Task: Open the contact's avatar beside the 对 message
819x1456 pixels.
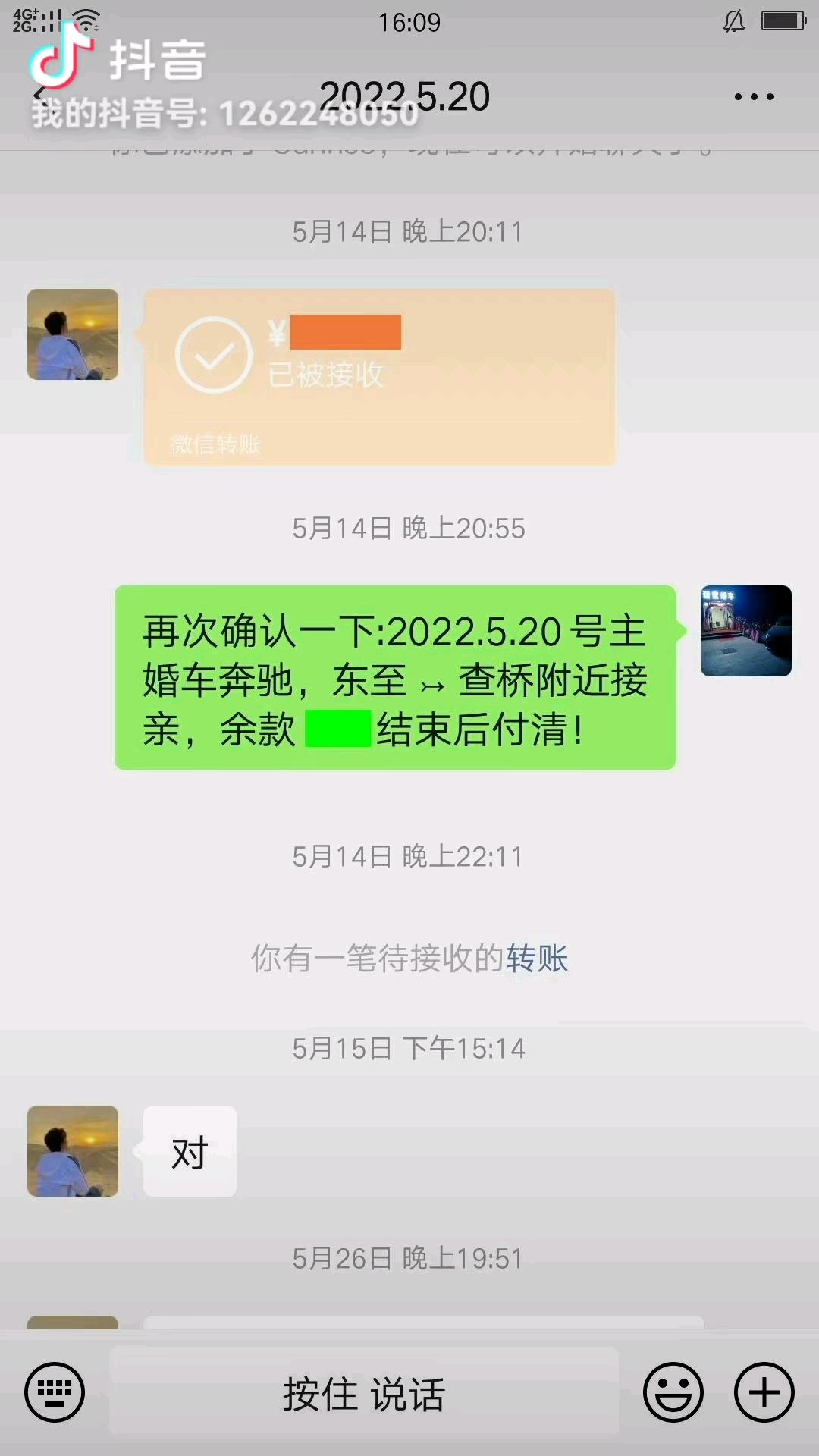Action: click(x=73, y=1151)
